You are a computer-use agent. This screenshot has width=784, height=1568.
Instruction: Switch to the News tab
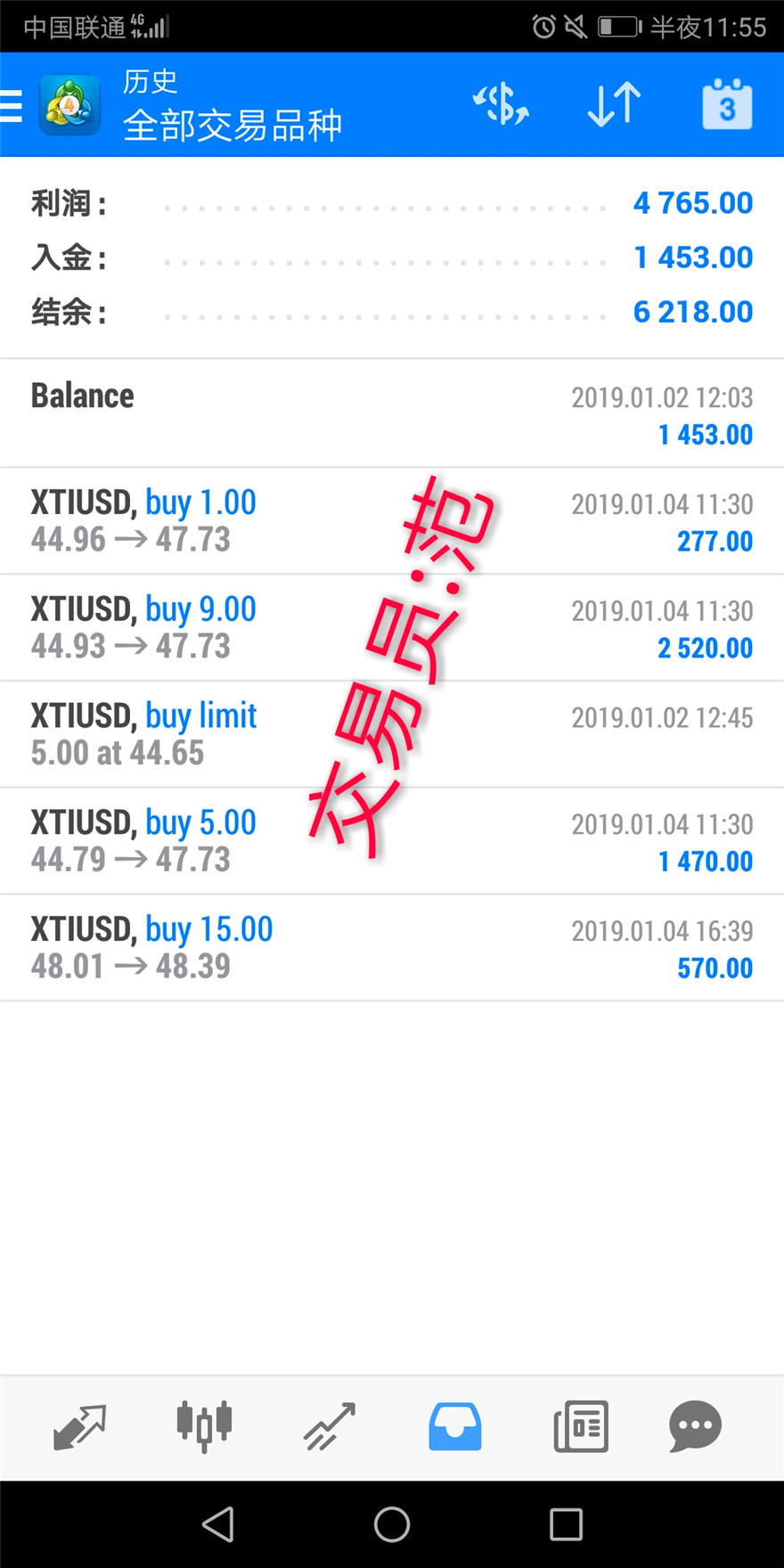(581, 1426)
